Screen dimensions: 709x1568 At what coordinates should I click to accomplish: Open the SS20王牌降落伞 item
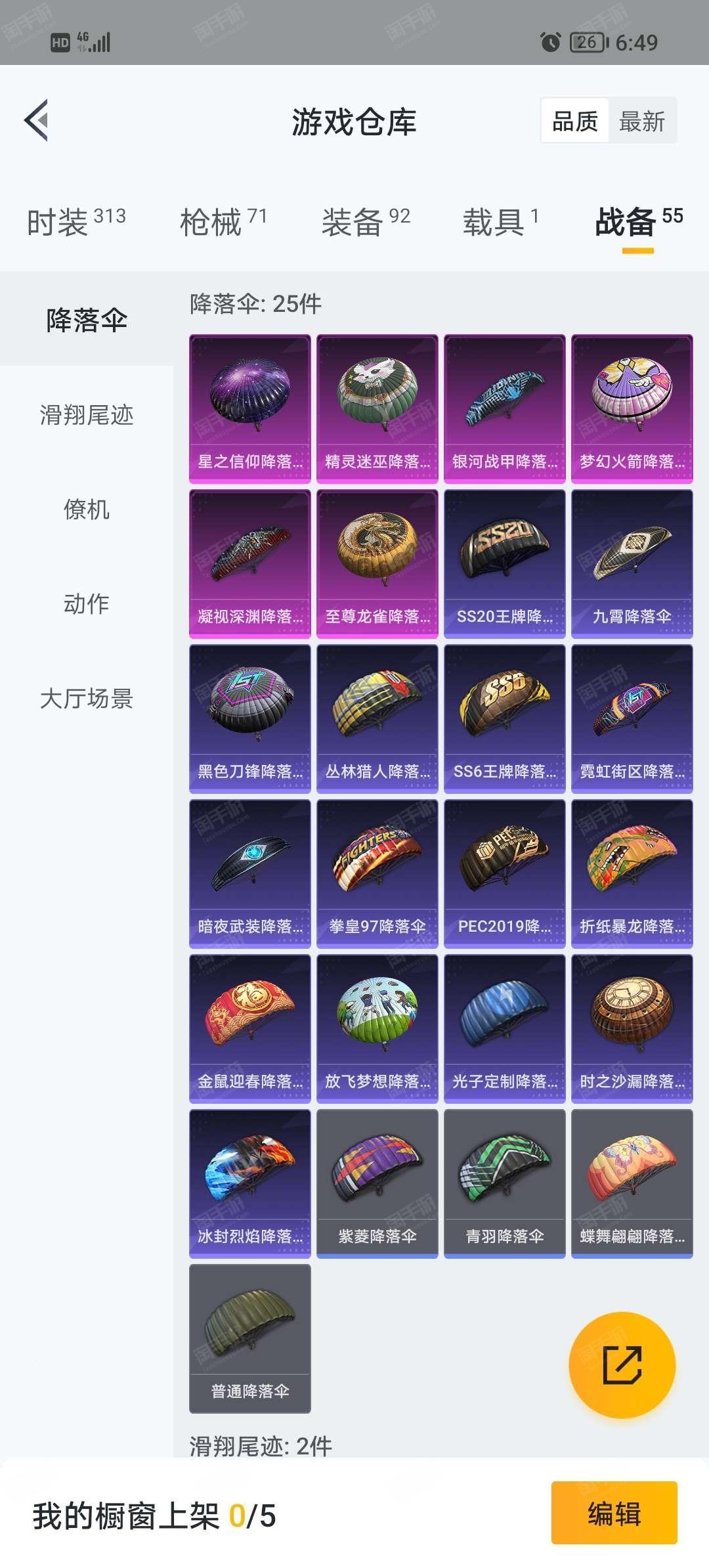click(x=505, y=564)
